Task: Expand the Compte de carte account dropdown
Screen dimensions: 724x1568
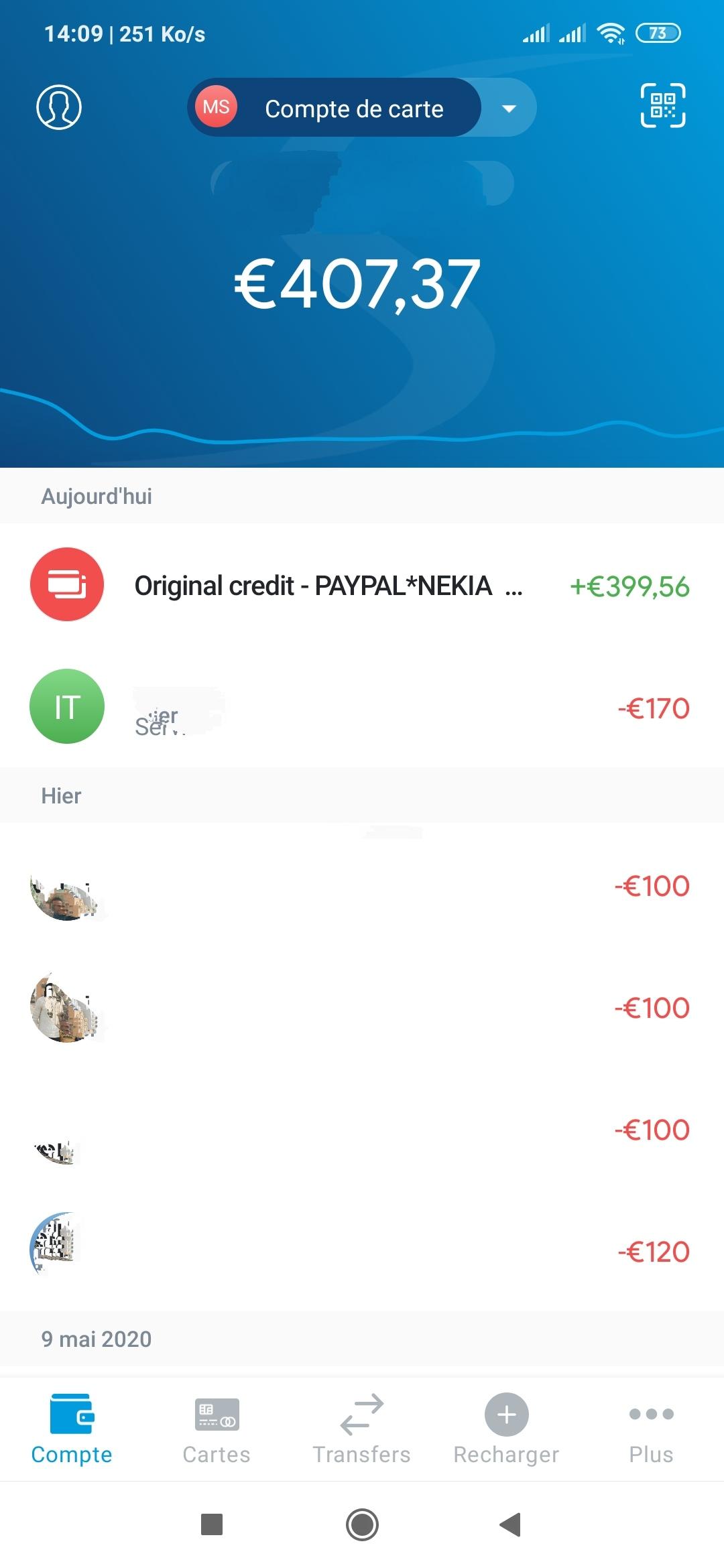Action: click(509, 109)
